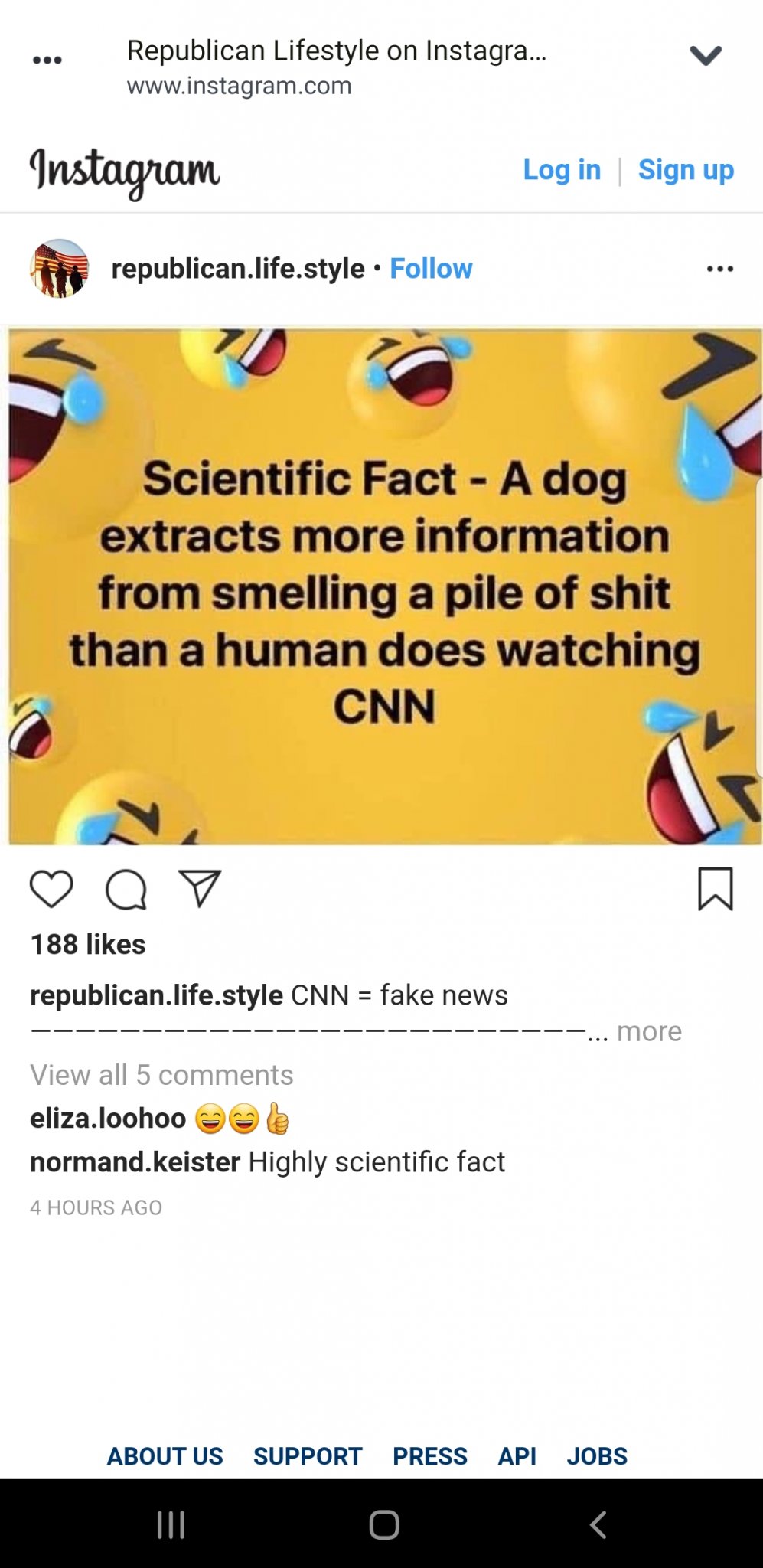The image size is (763, 1568).
Task: Like the post with the heart
Action: (x=51, y=889)
